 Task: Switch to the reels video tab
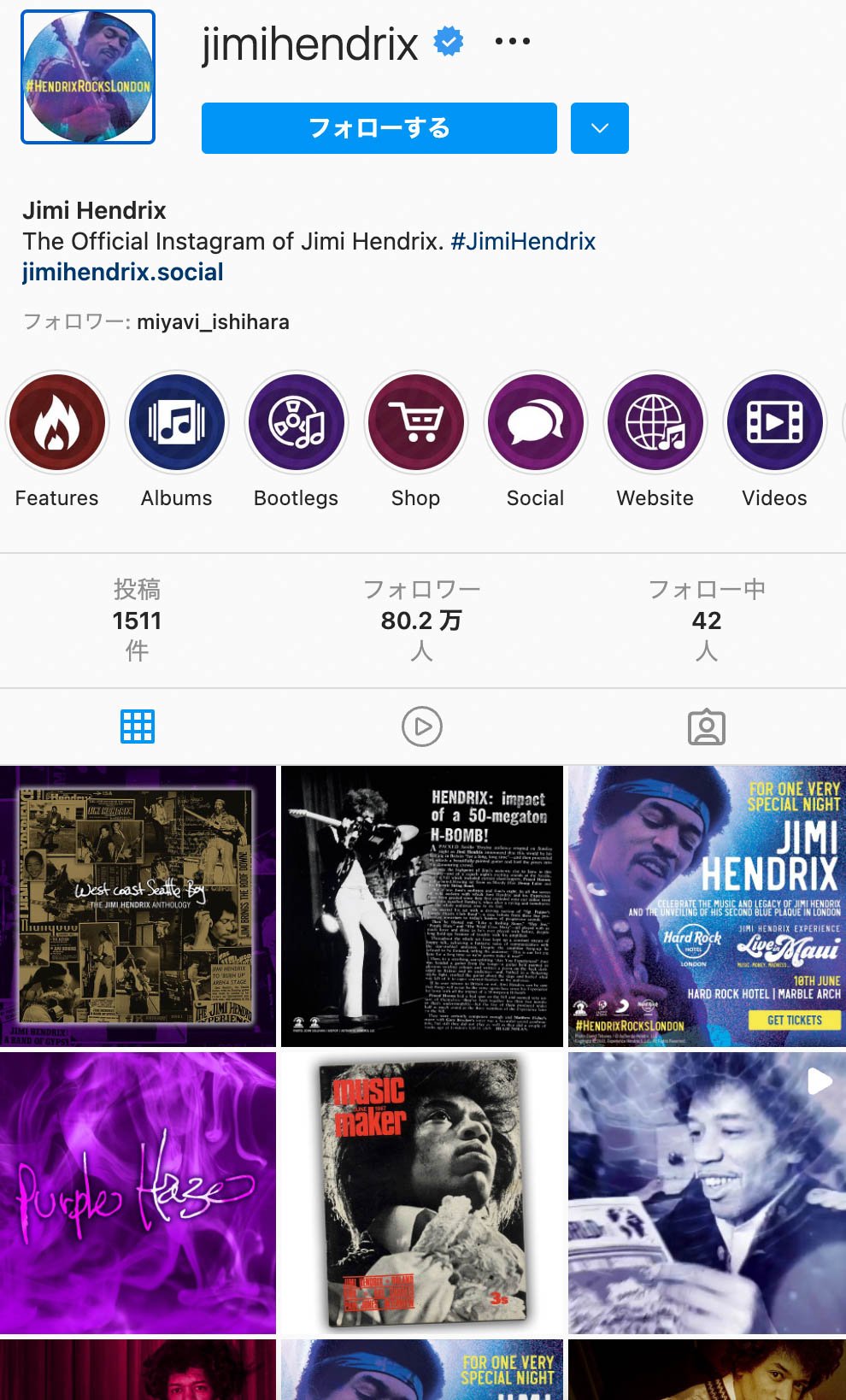point(422,726)
